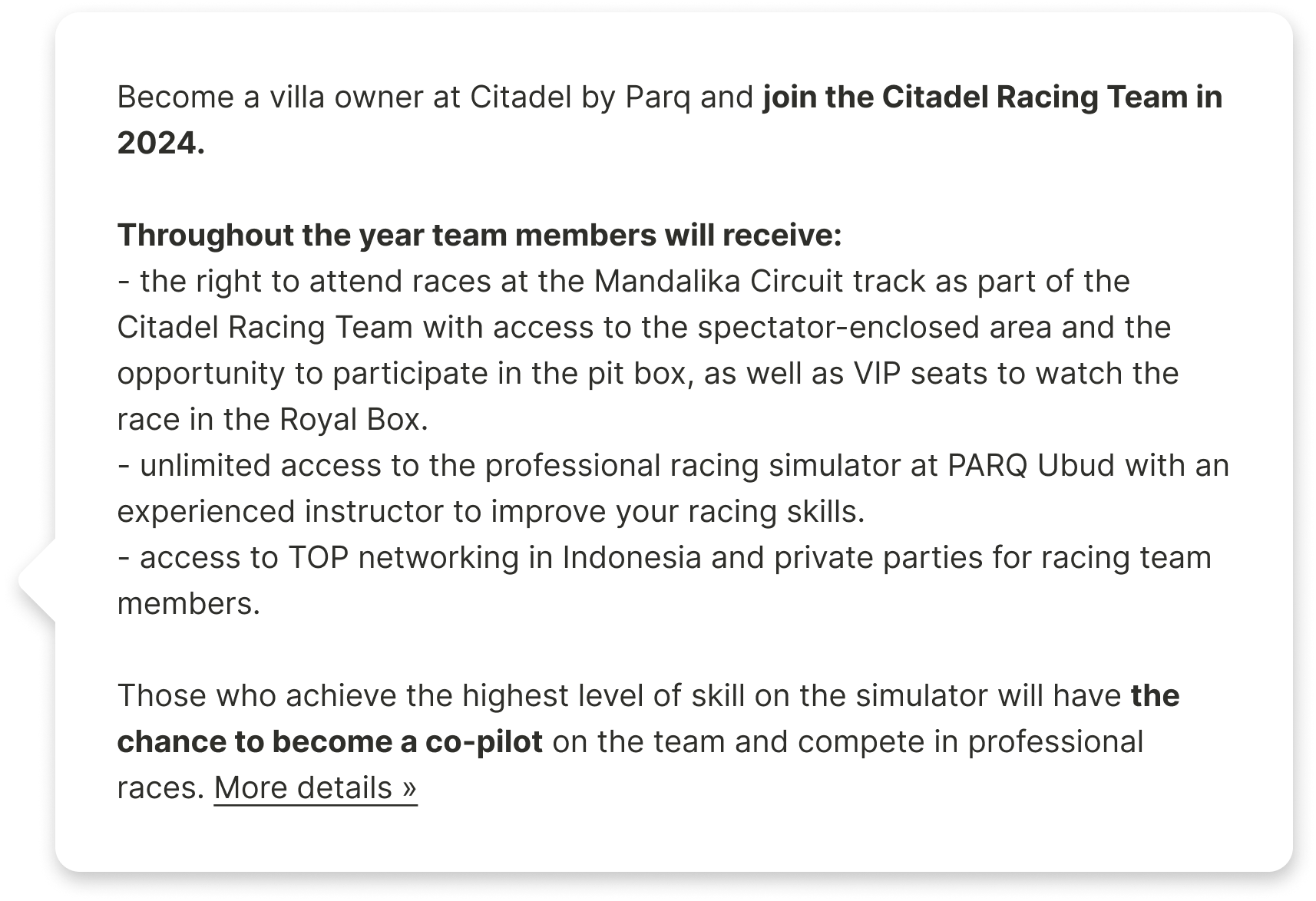The height and width of the screenshot is (901, 1316).
Task: Open the More details link
Action: click(316, 788)
